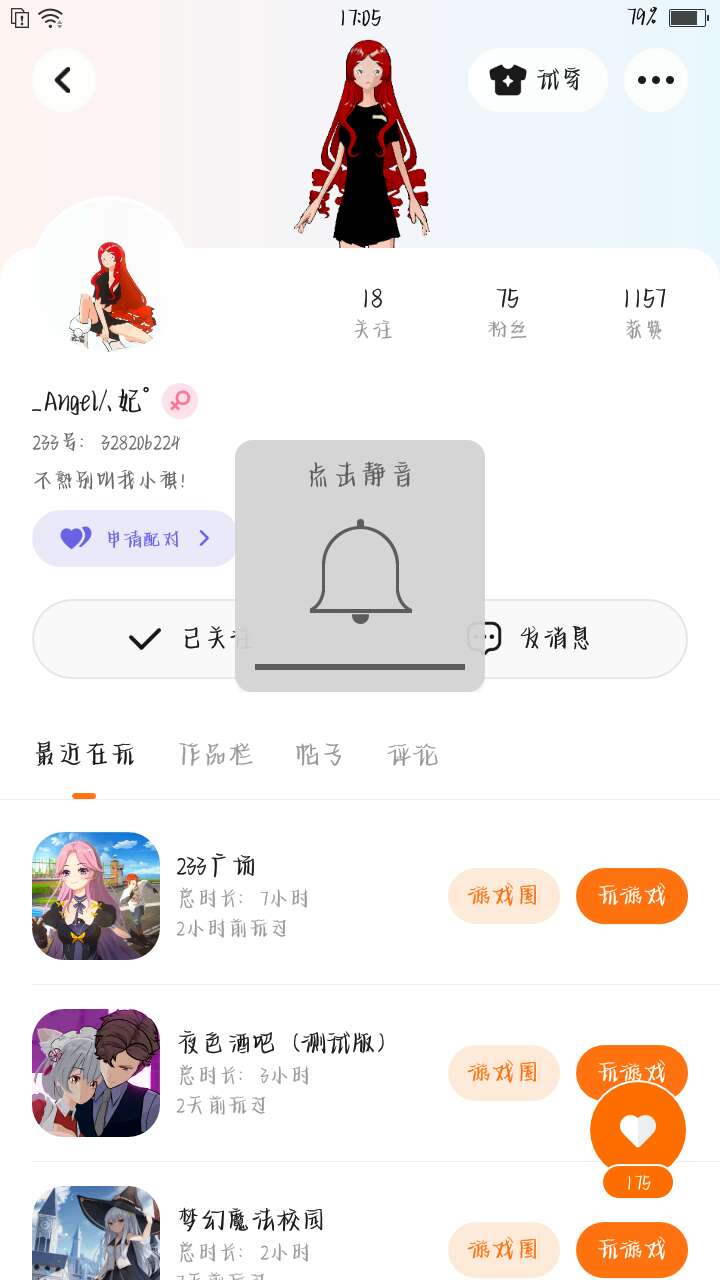Image resolution: width=720 pixels, height=1280 pixels.
Task: Open 游戏圈 for 233广场
Action: (x=503, y=895)
